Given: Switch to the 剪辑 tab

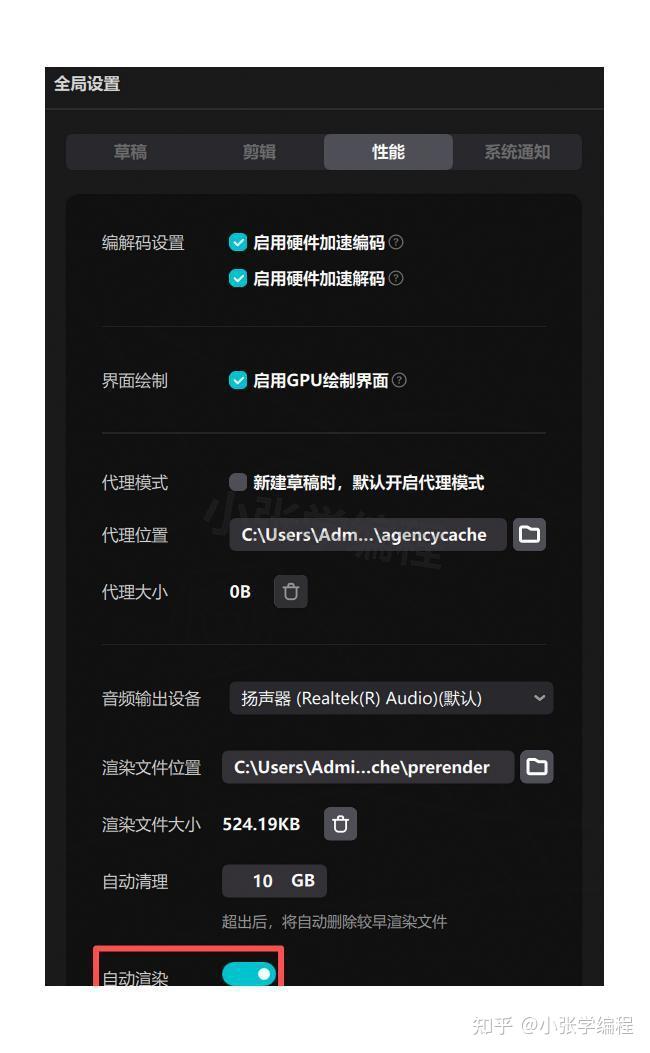Looking at the screenshot, I should [x=259, y=152].
